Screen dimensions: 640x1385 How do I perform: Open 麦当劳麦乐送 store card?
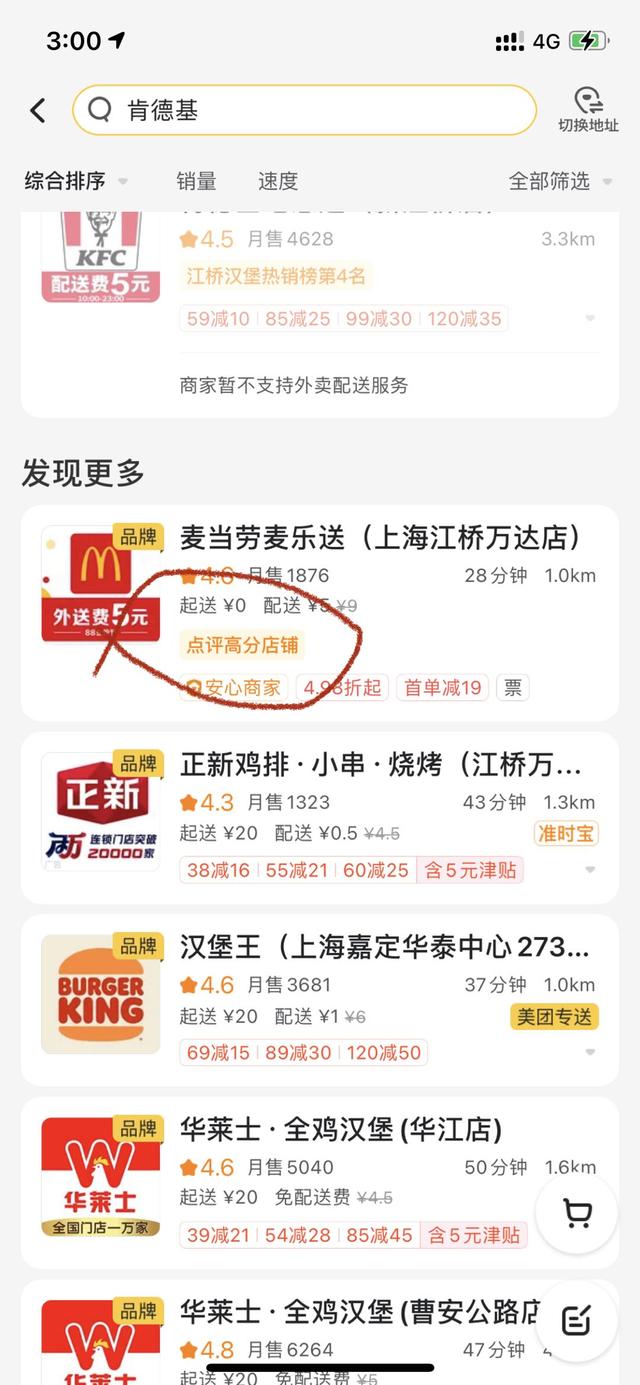[320, 613]
